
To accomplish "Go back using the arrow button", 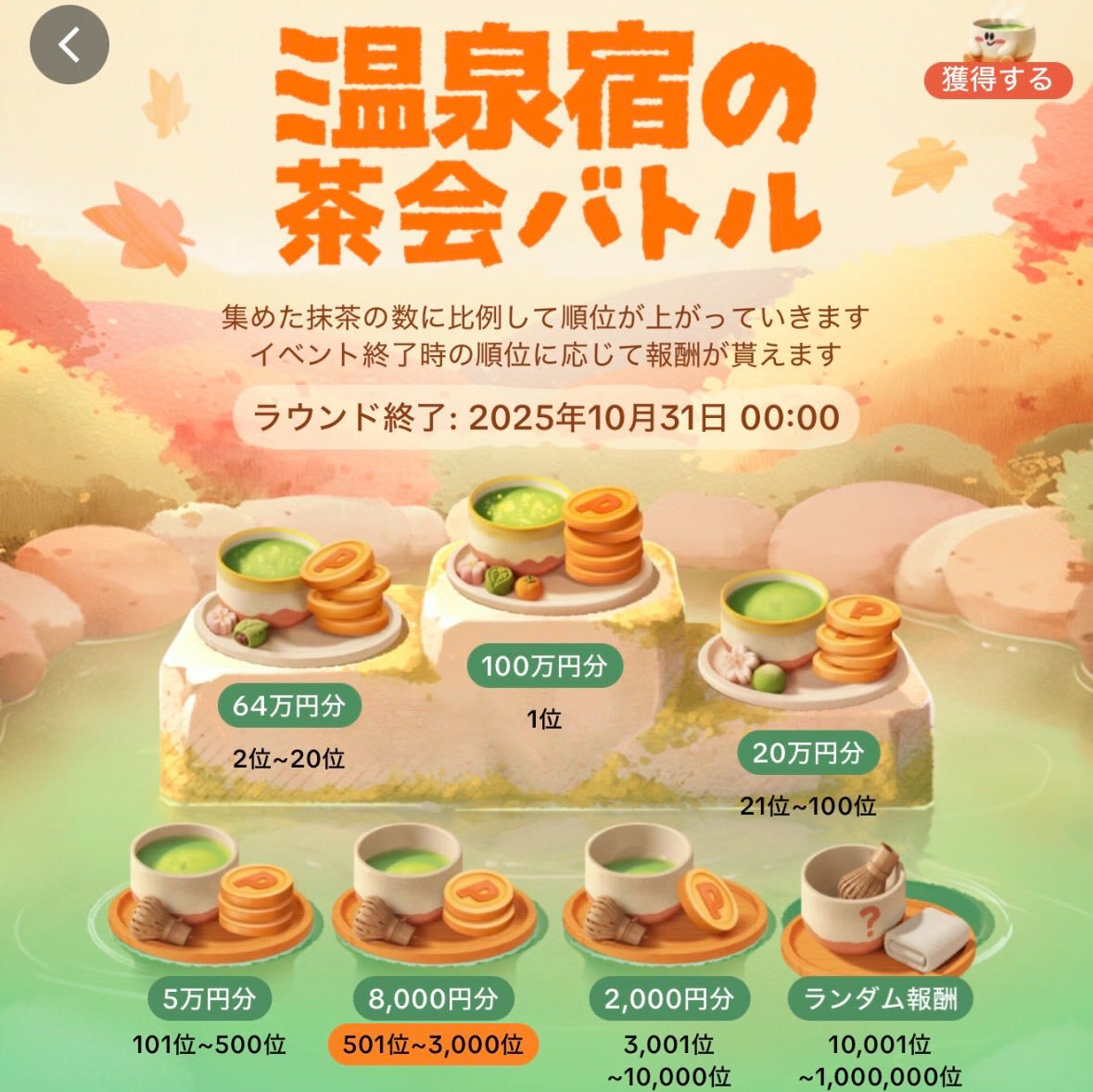I will 70,44.
